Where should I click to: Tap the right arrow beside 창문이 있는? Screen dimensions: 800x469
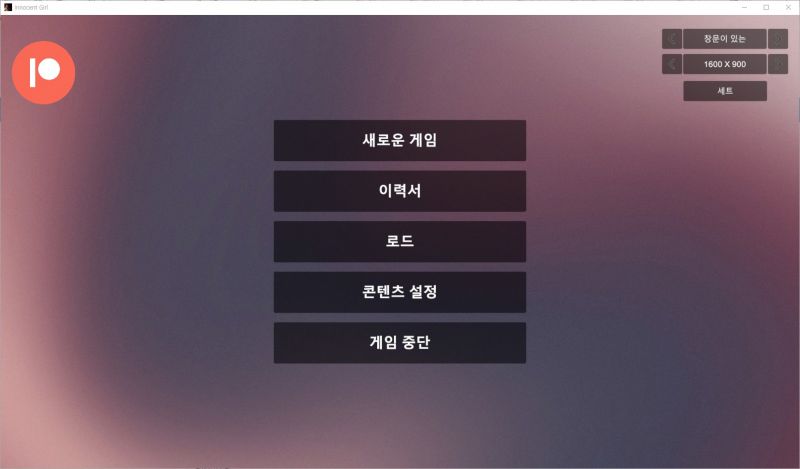click(x=778, y=39)
